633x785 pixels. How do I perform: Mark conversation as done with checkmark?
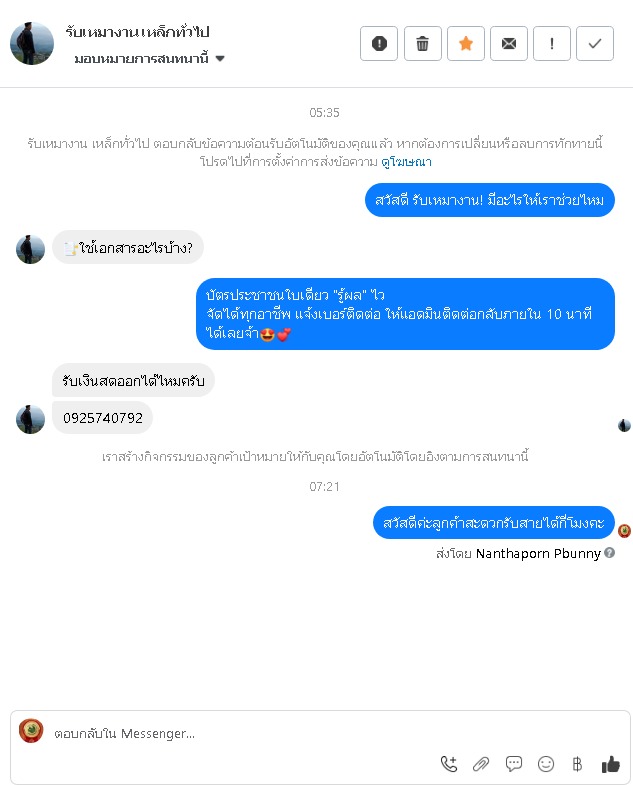pyautogui.click(x=595, y=43)
